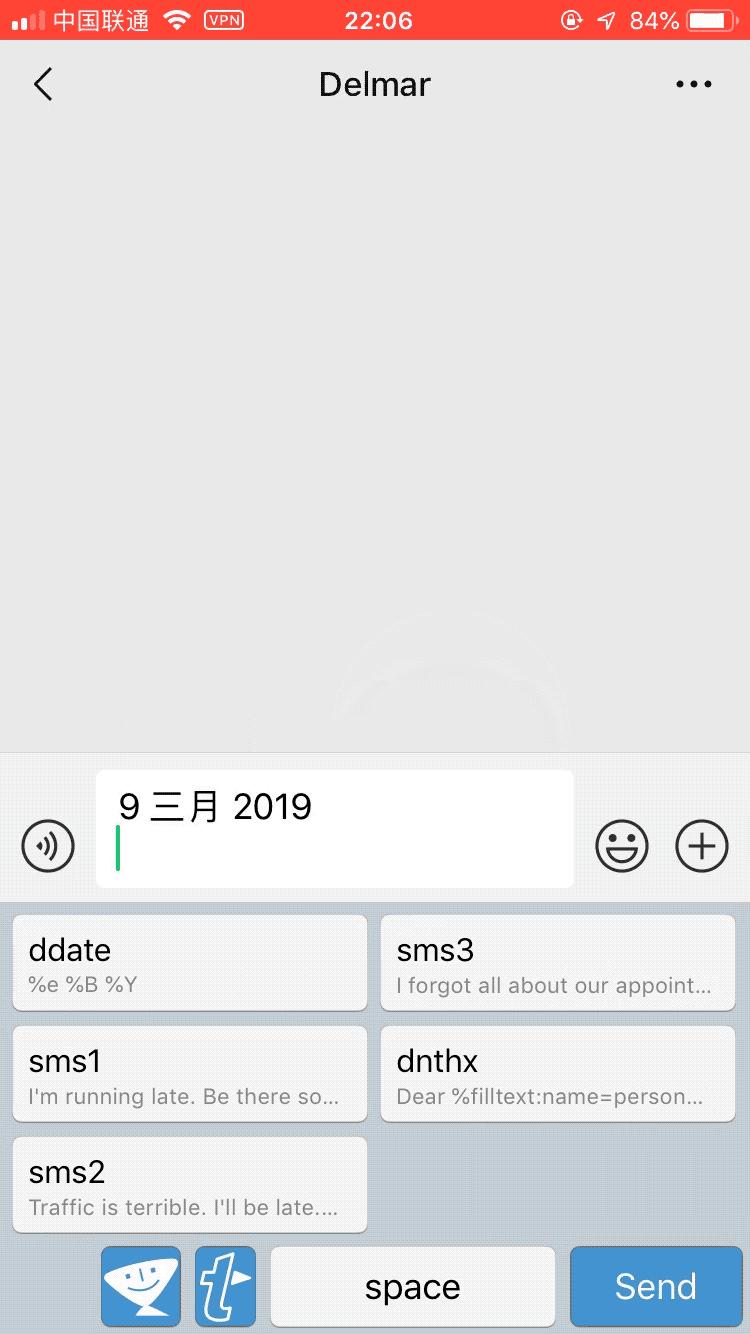Tap the Send button

click(656, 1286)
